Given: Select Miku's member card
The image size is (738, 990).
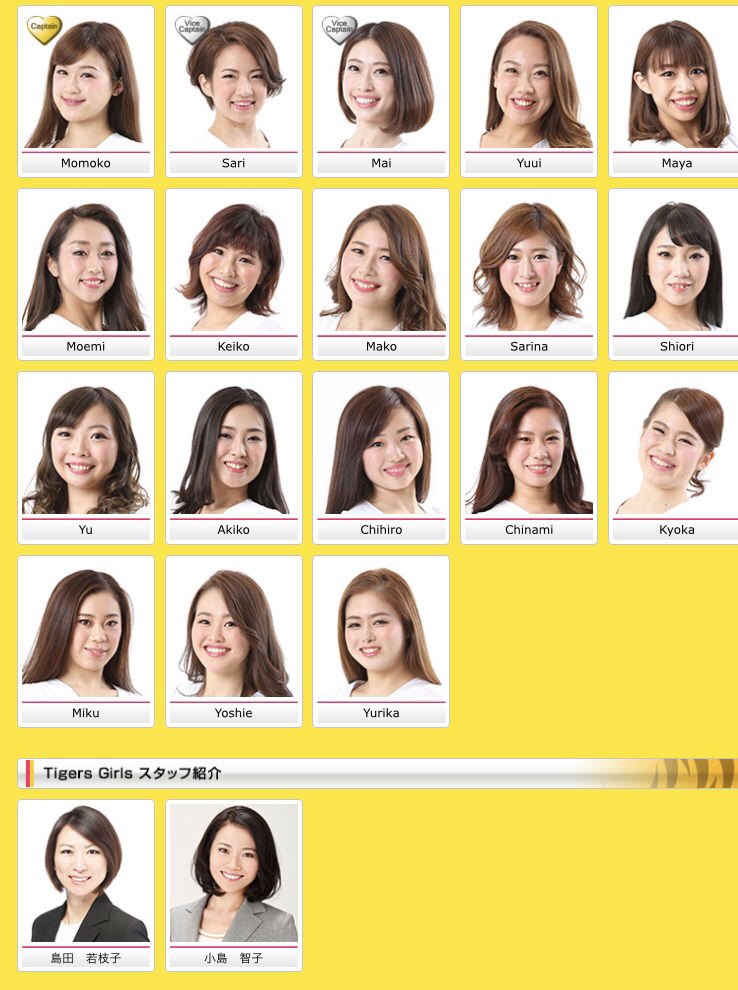Looking at the screenshot, I should pos(86,641).
